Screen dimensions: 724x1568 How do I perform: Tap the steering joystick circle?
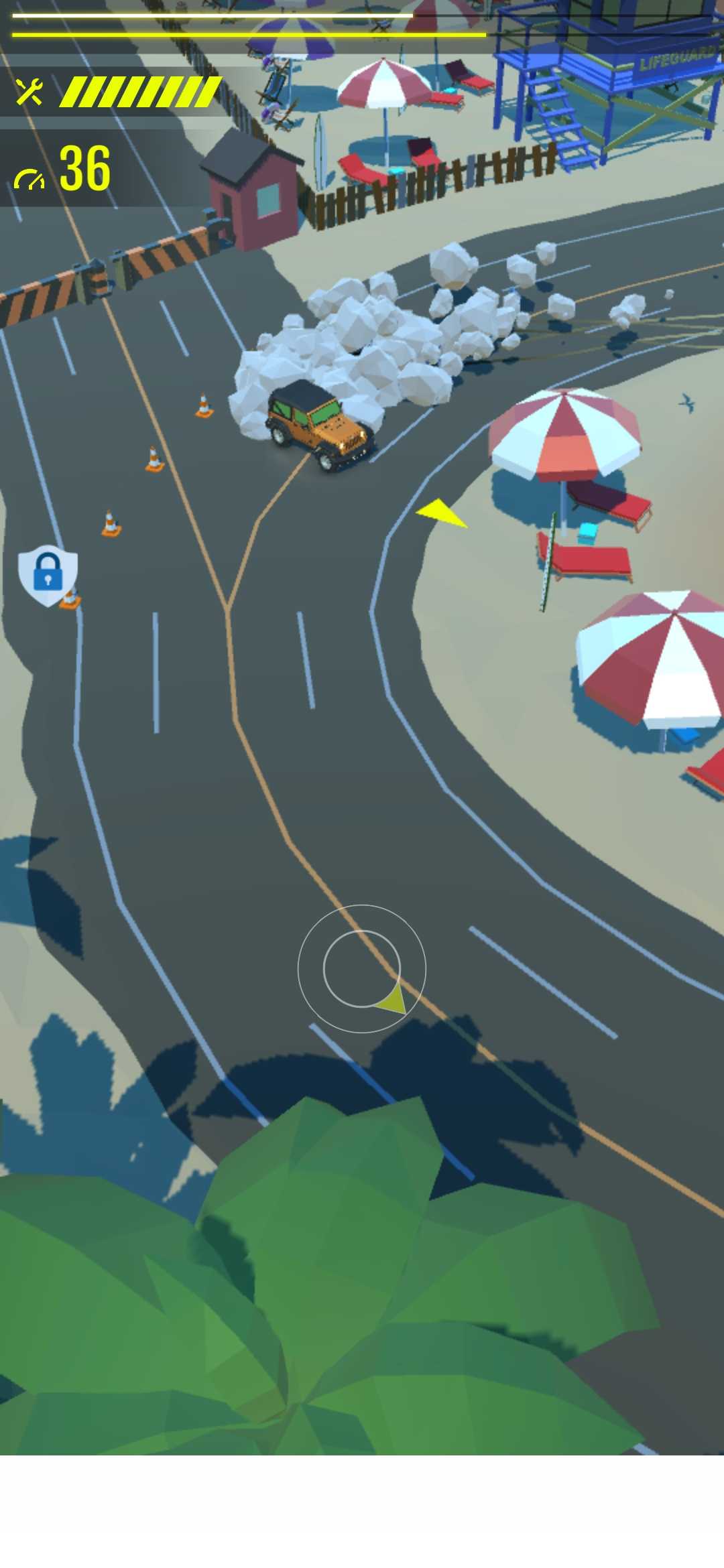coord(361,968)
